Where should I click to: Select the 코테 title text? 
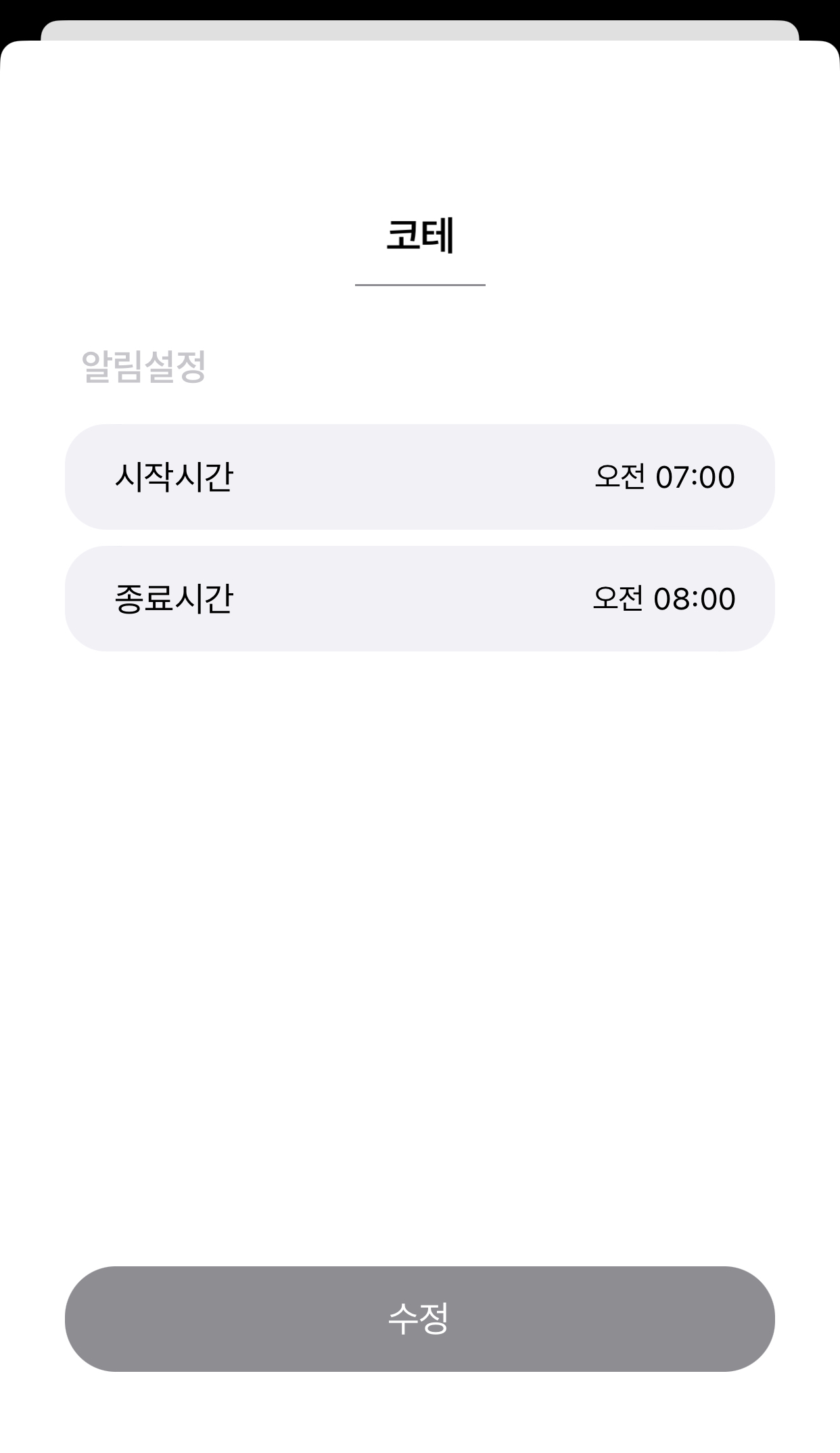pyautogui.click(x=419, y=234)
